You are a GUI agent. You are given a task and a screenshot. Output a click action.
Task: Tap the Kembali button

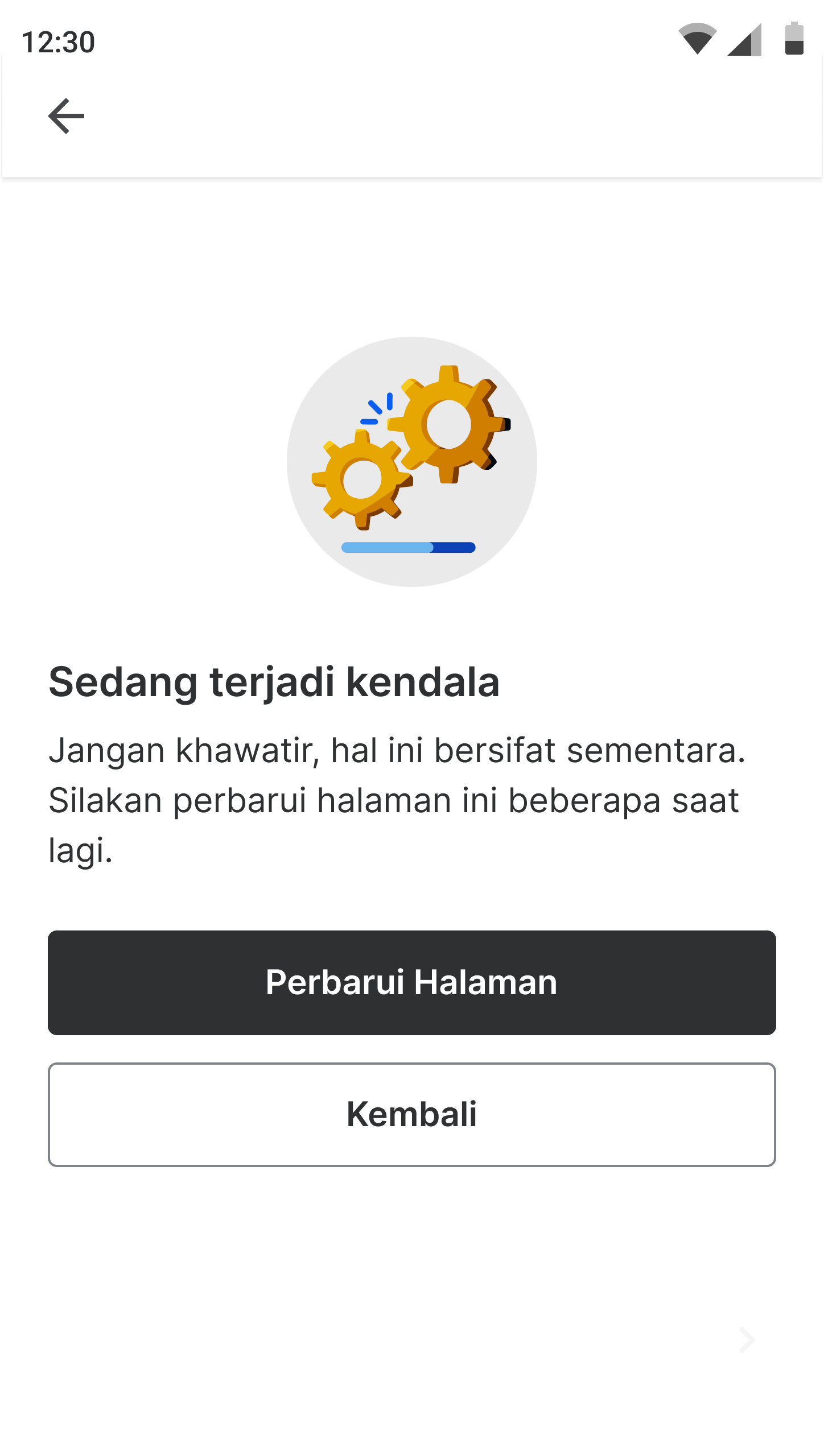tap(411, 1114)
